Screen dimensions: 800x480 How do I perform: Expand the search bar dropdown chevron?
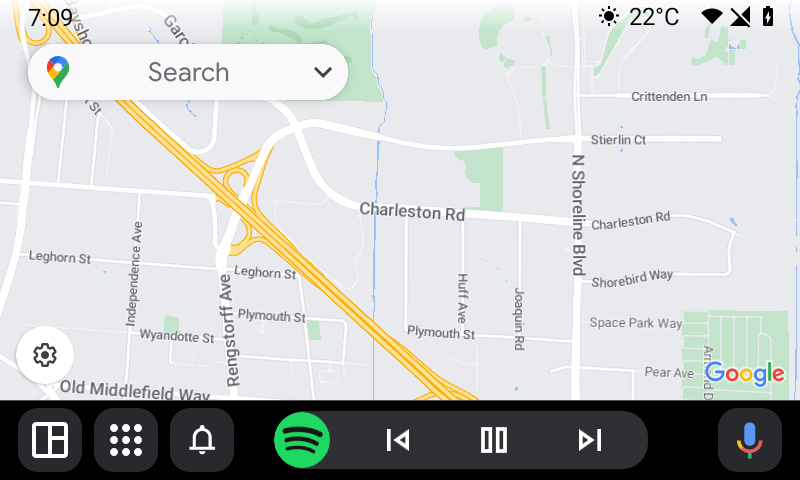point(322,72)
